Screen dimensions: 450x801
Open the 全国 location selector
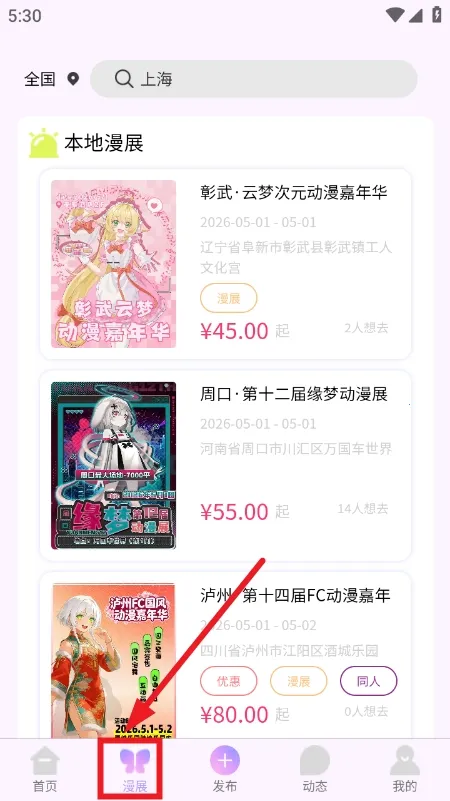click(x=52, y=79)
